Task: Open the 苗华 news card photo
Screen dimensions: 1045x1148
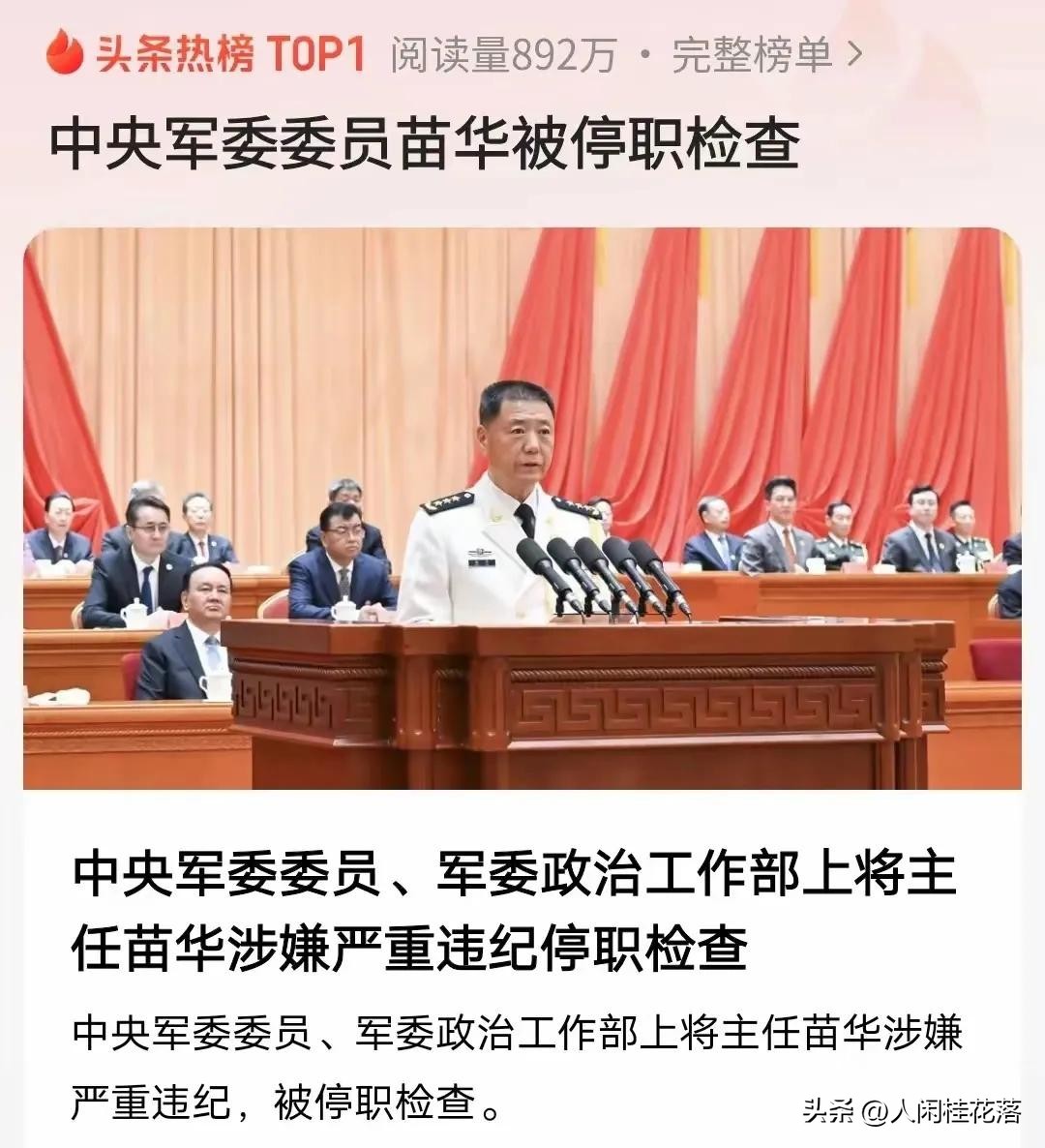Action: click(x=522, y=508)
